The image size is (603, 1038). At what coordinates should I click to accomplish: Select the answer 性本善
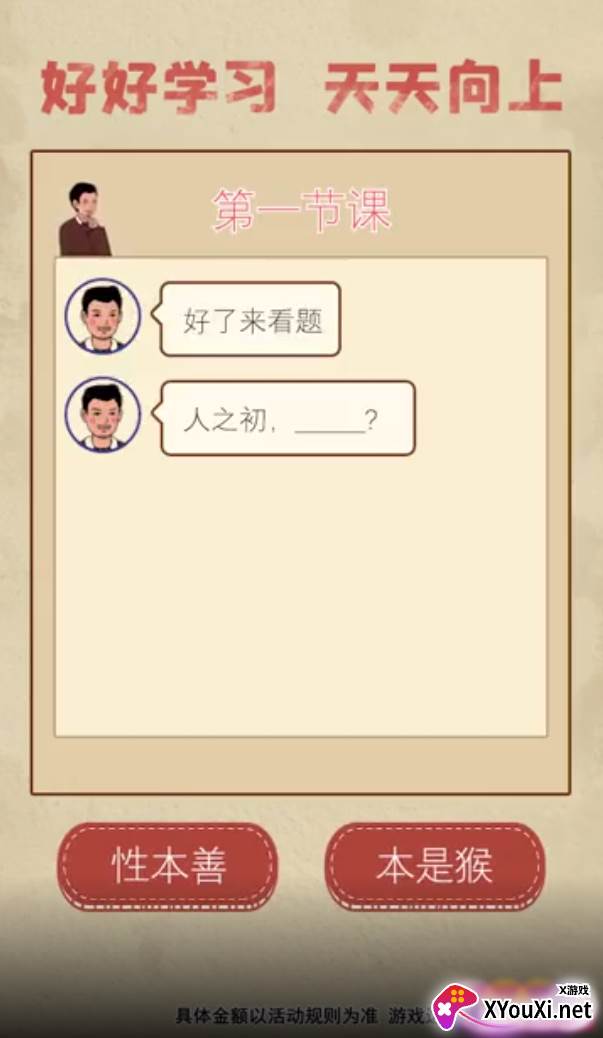[x=167, y=867]
